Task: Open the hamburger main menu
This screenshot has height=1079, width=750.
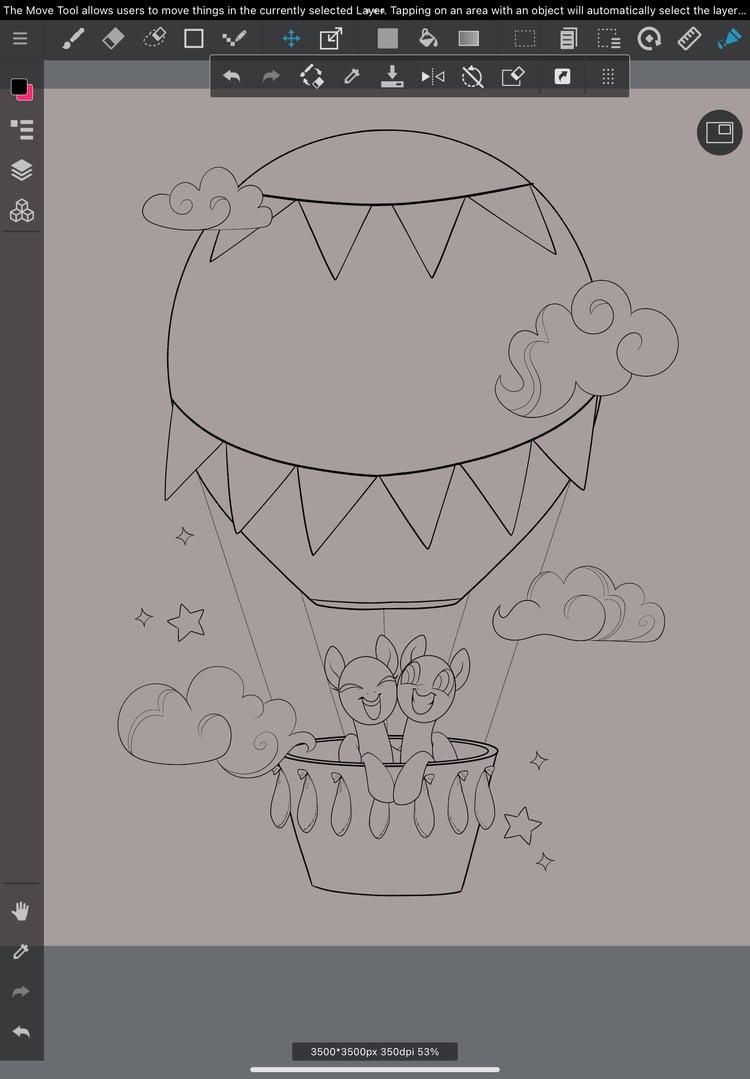Action: 20,39
